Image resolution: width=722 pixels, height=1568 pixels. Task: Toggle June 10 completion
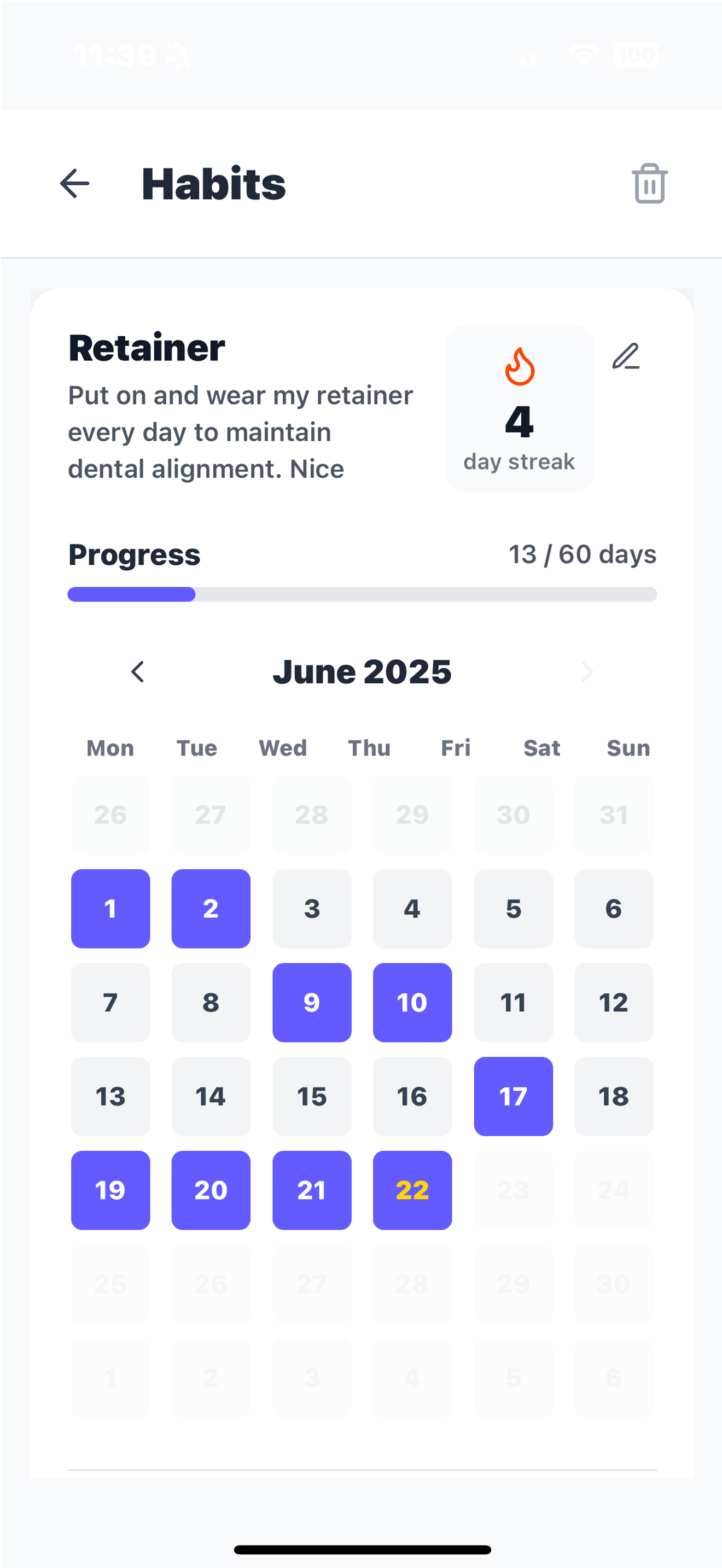point(412,1003)
